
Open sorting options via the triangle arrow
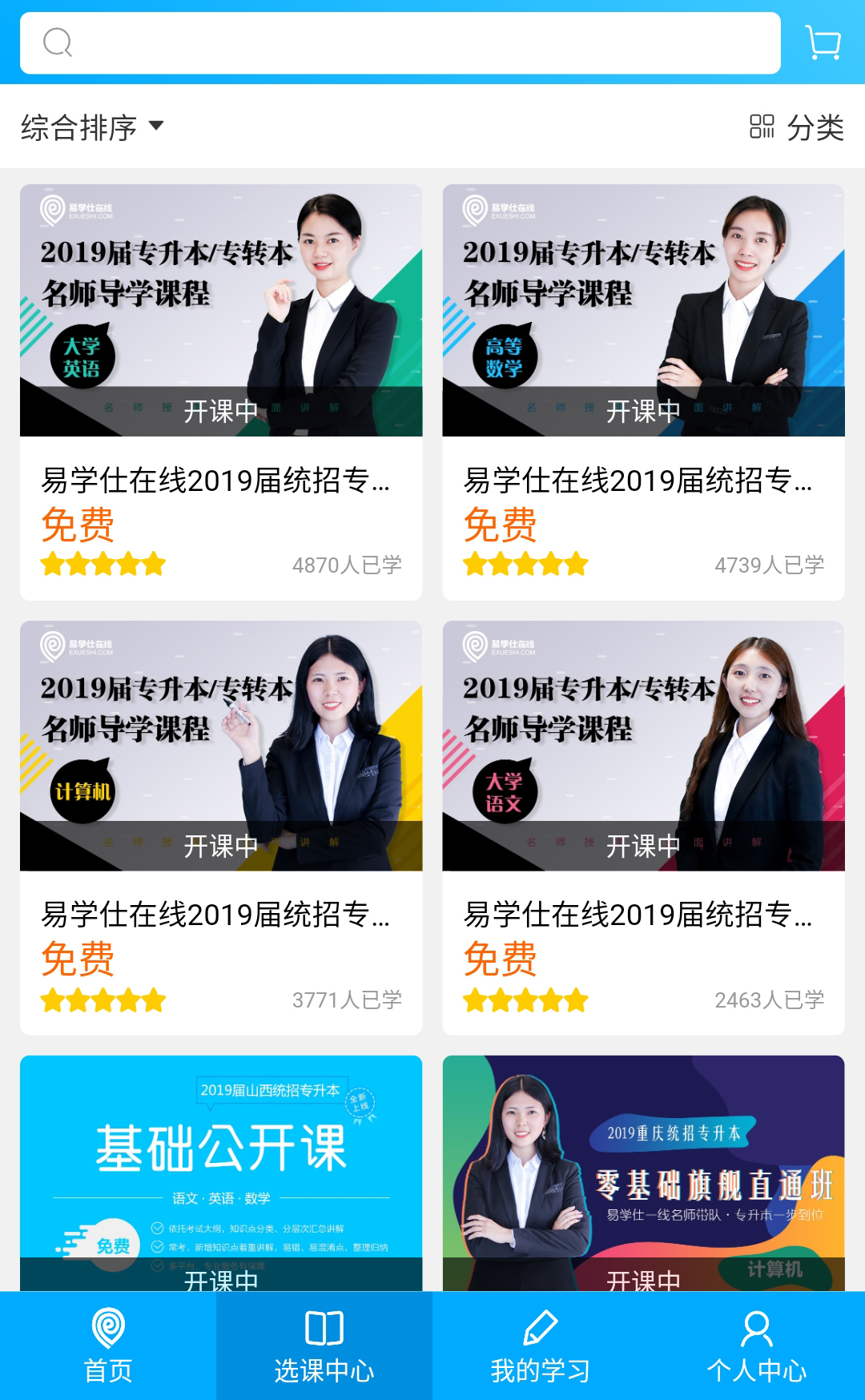159,125
